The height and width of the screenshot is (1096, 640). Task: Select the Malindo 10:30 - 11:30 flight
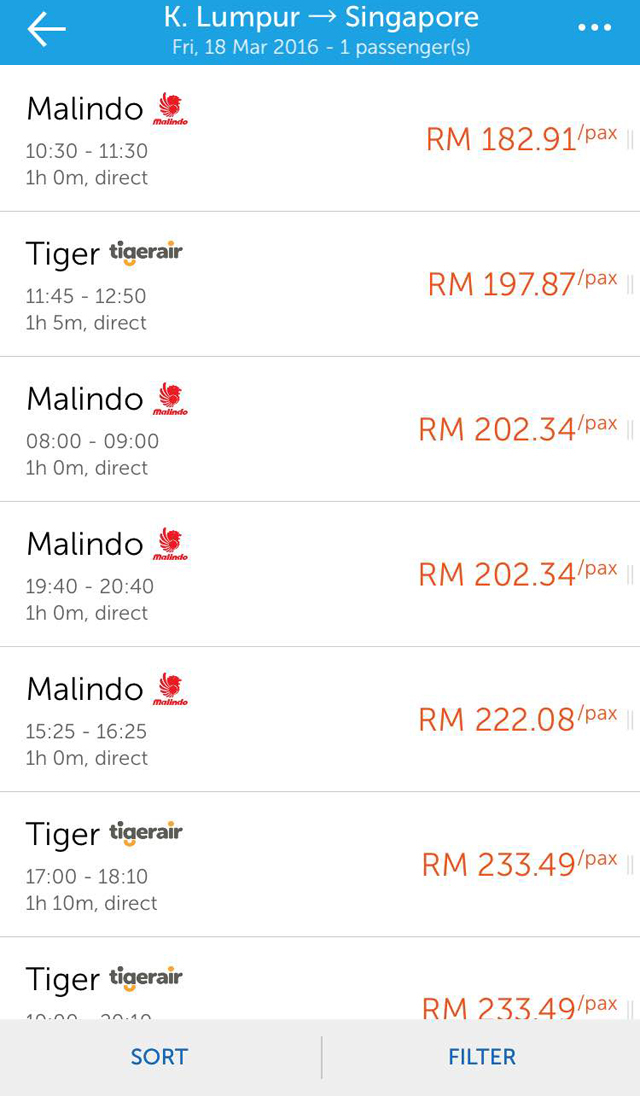click(320, 139)
